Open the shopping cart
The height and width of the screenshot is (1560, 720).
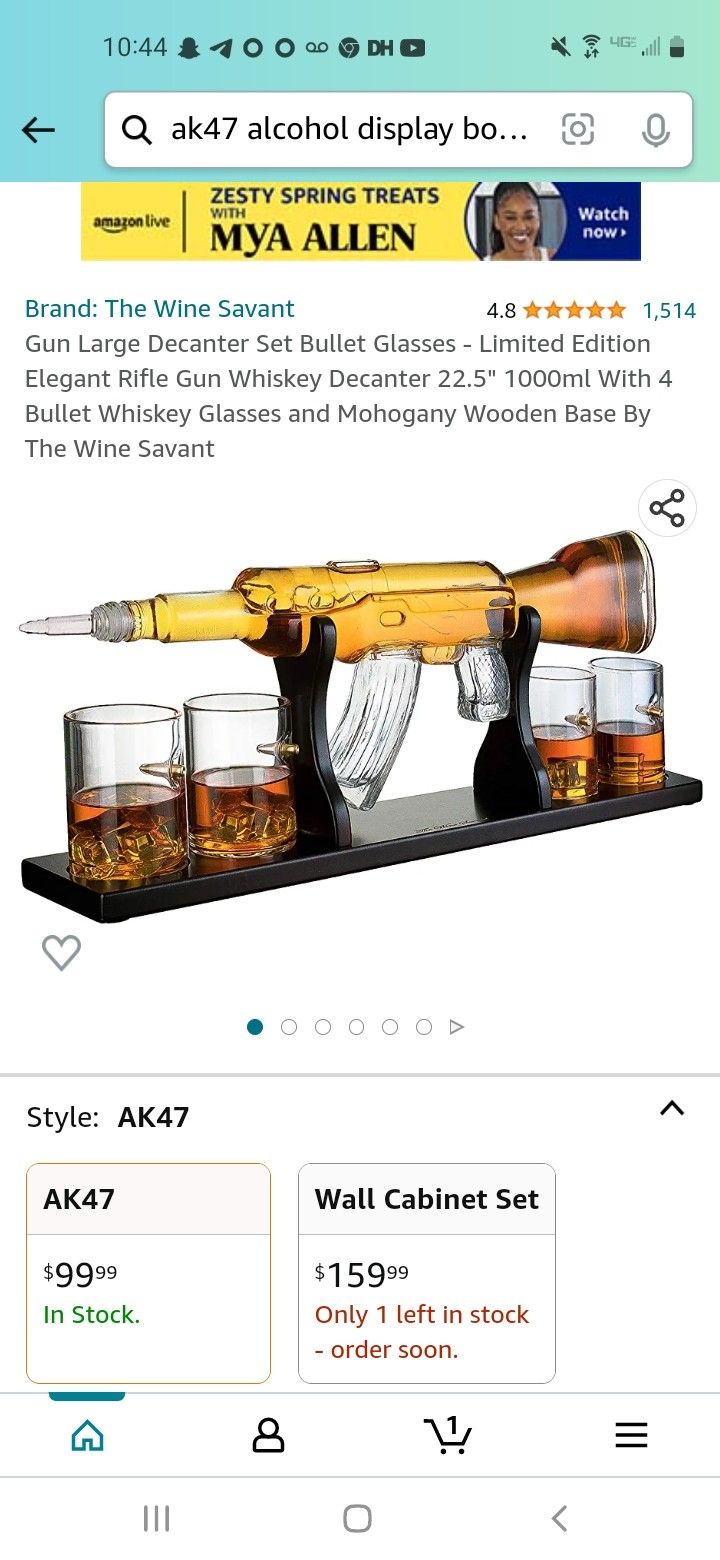tap(448, 1434)
